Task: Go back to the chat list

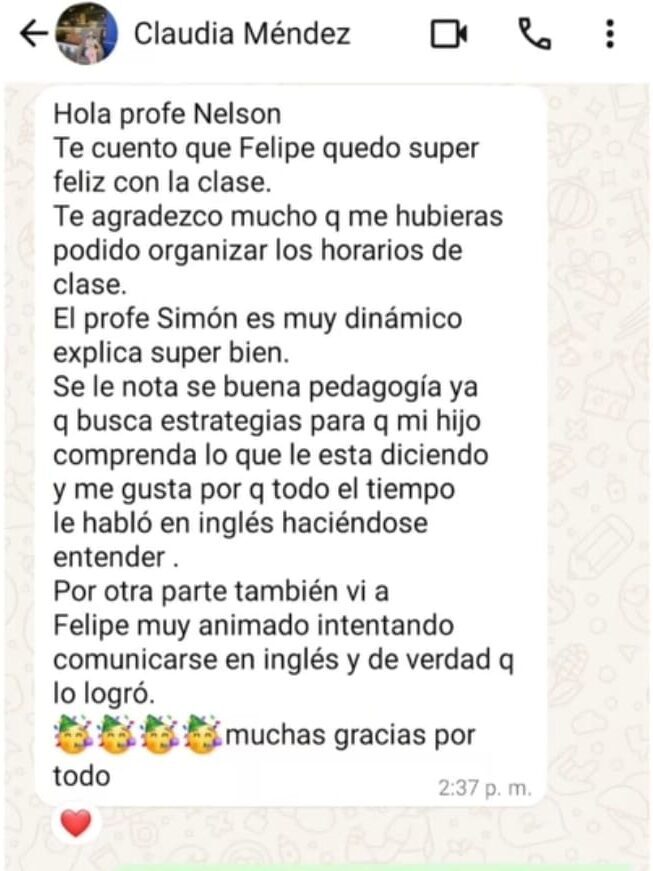Action: coord(34,35)
